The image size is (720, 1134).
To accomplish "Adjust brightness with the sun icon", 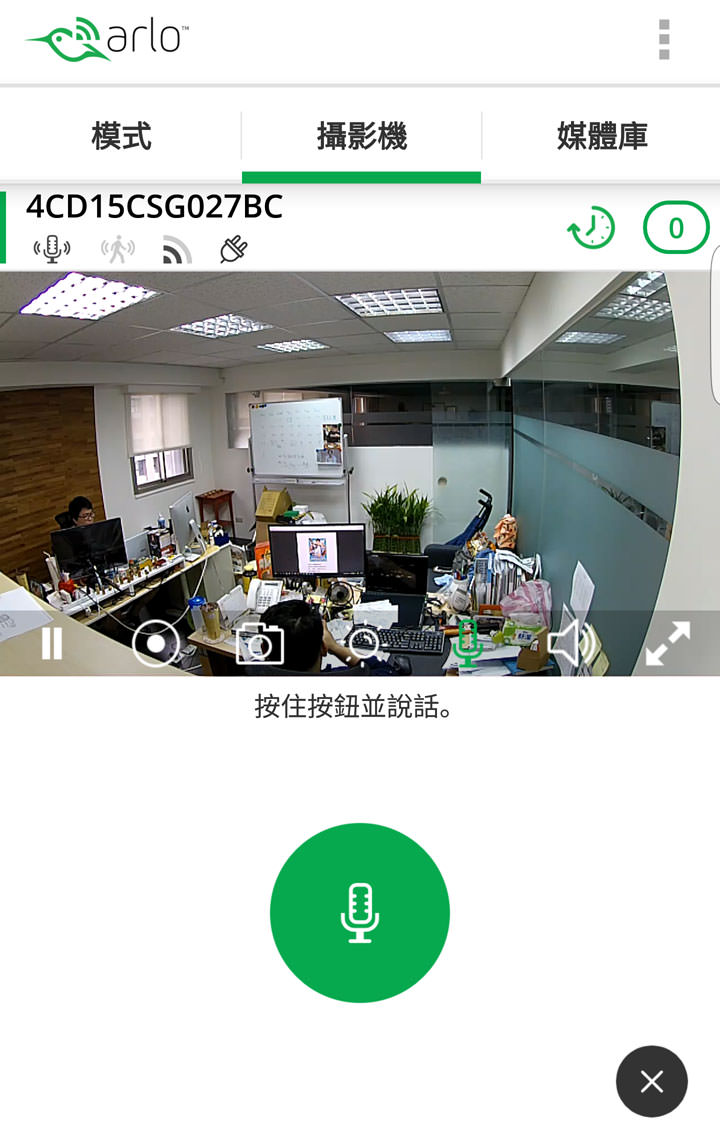I will tap(364, 643).
